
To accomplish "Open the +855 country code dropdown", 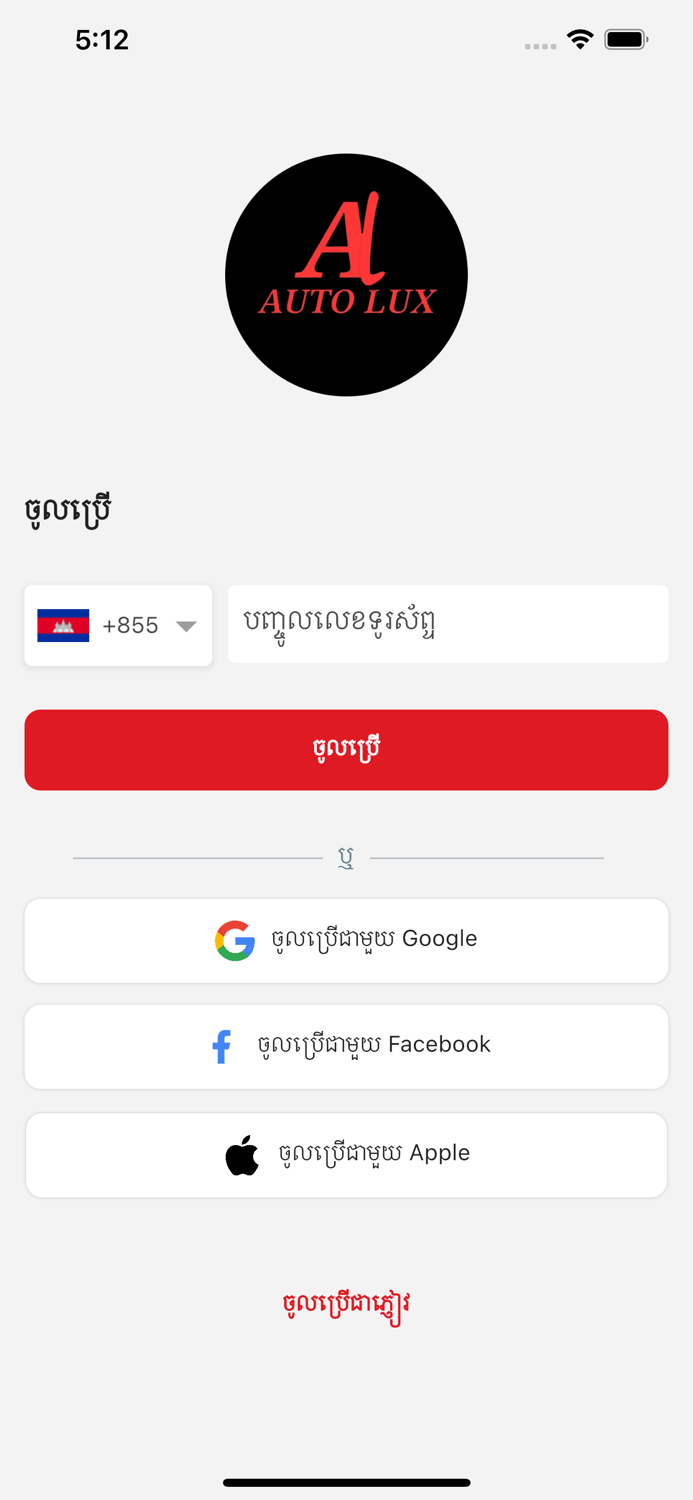I will [x=118, y=625].
